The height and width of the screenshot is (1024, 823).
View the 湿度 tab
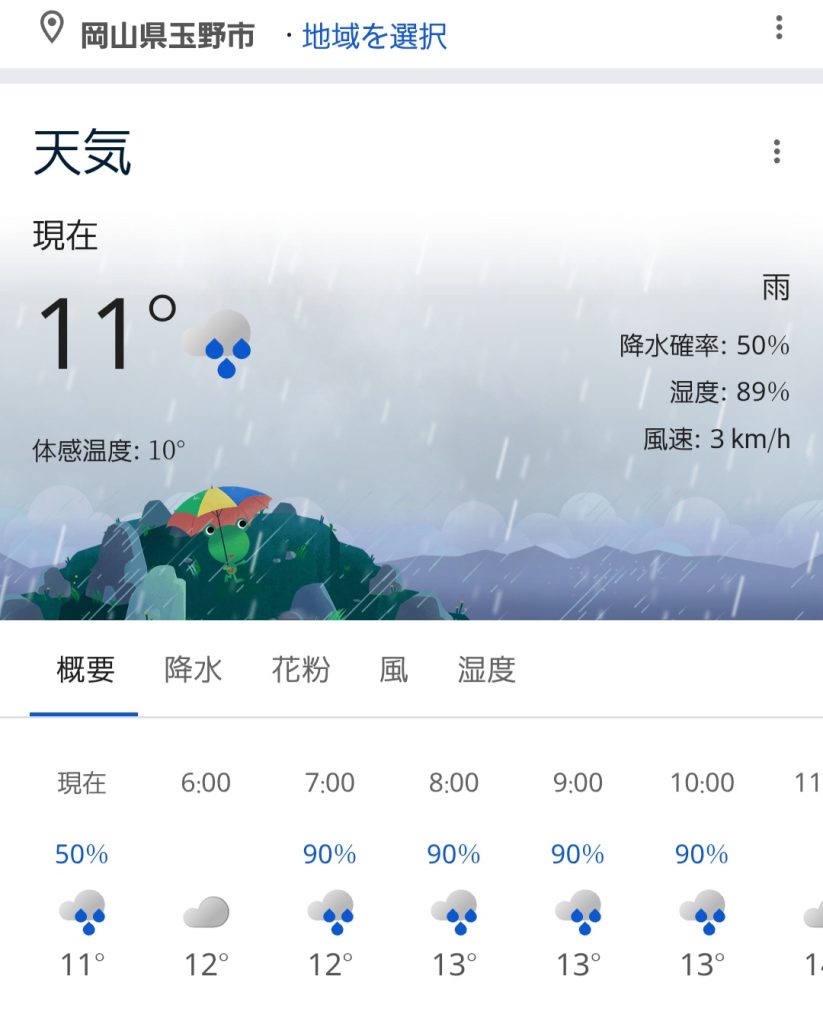coord(486,670)
